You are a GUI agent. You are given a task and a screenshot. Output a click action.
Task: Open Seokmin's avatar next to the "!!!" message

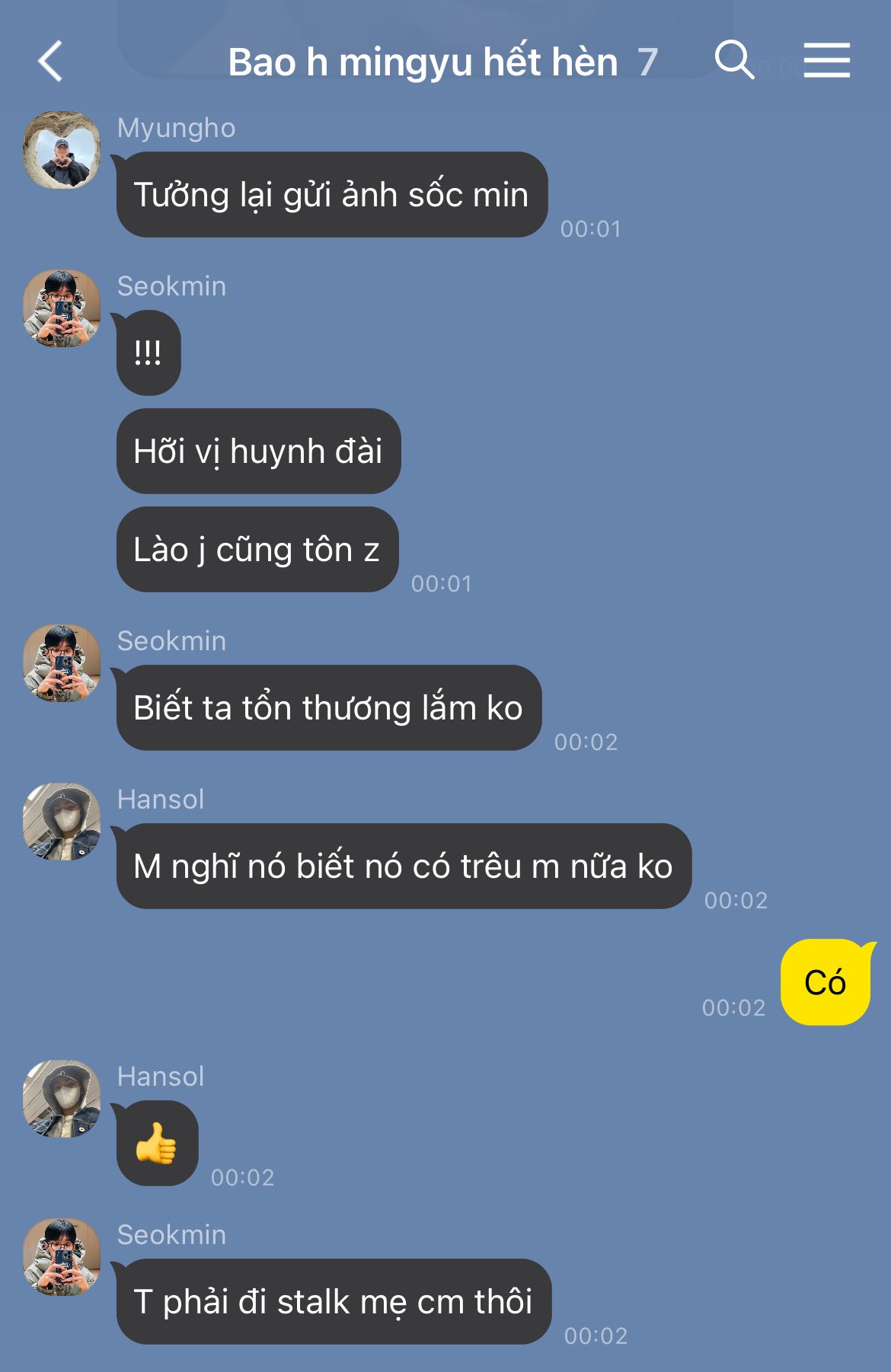click(x=62, y=308)
